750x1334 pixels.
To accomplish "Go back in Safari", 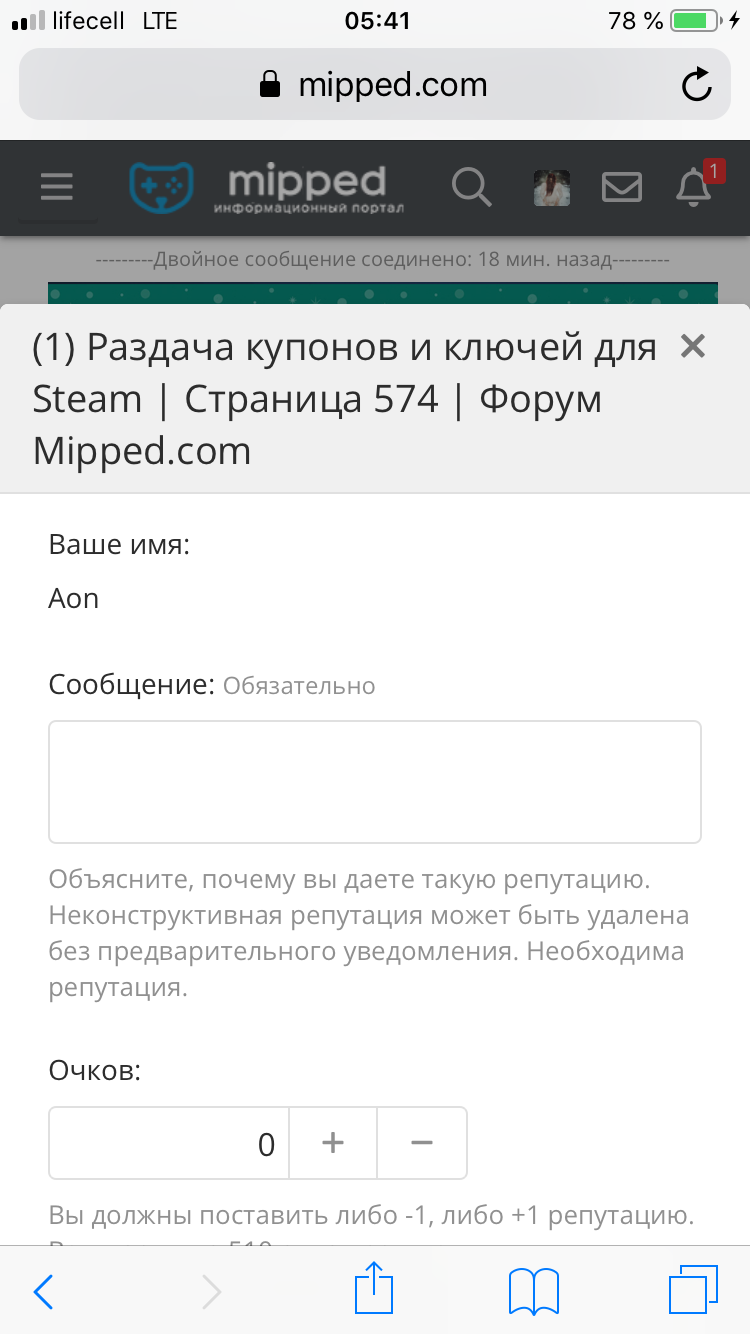I will [44, 1292].
